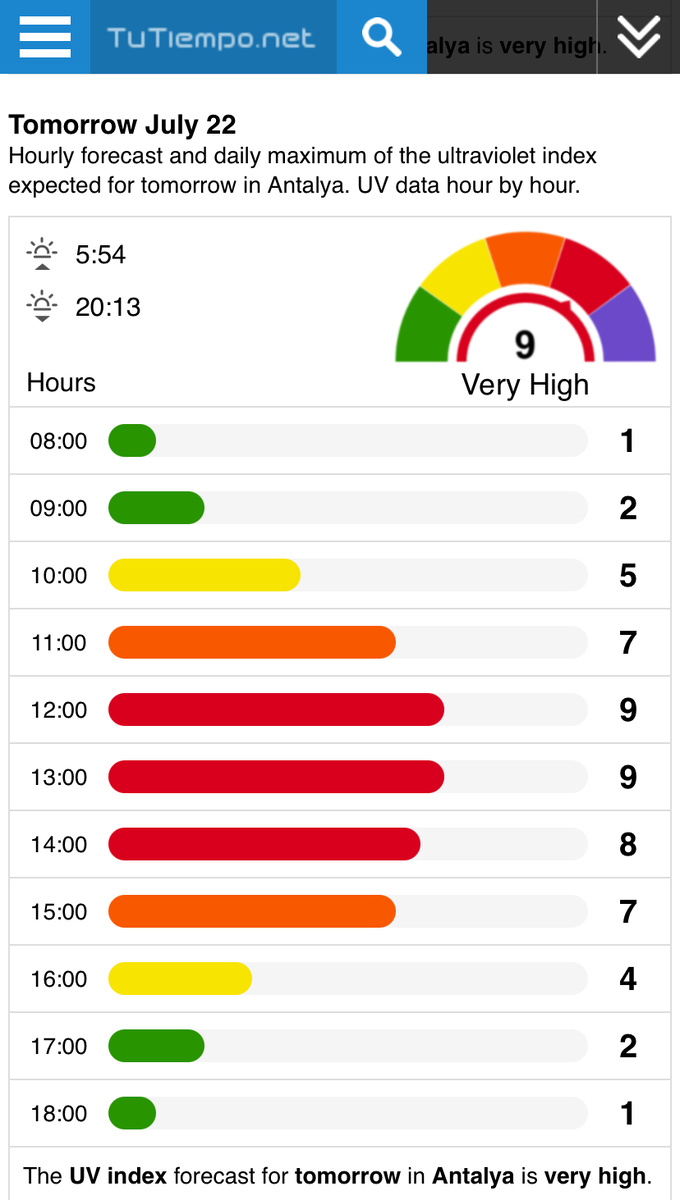
Task: Open the search magnifier
Action: point(382,37)
